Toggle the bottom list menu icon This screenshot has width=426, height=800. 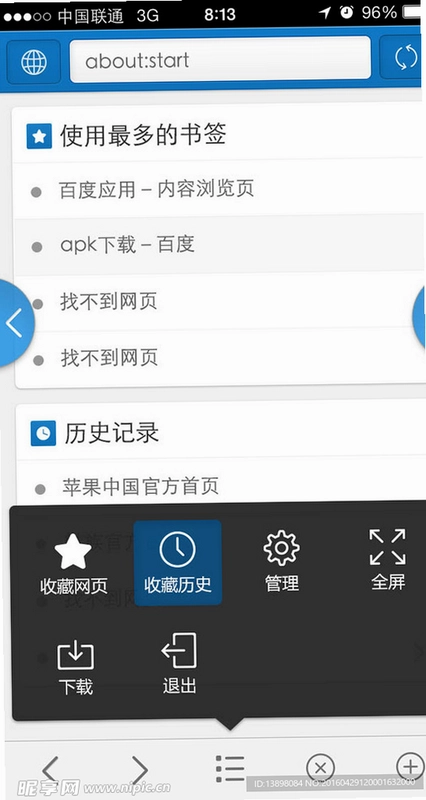click(230, 768)
